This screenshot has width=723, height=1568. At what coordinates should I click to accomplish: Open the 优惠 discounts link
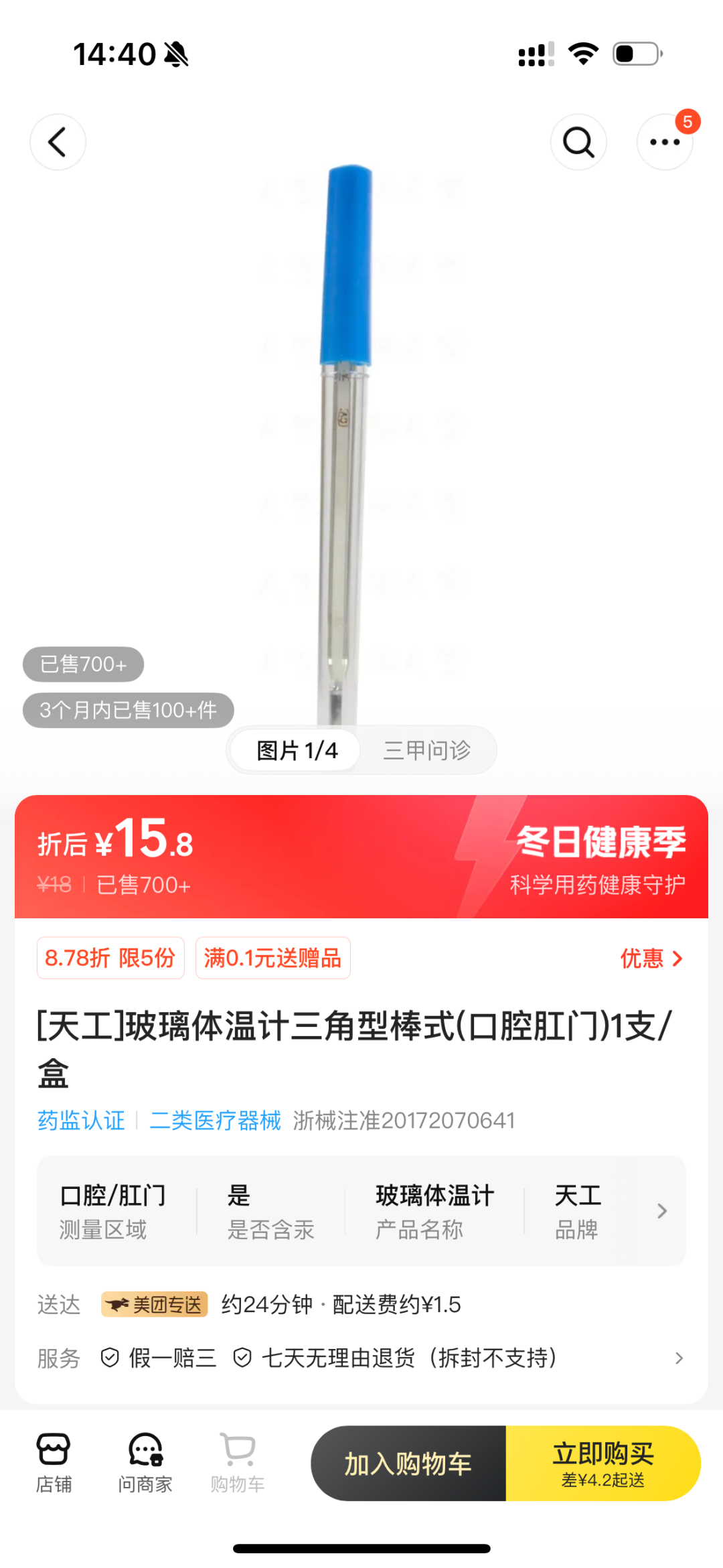click(651, 958)
